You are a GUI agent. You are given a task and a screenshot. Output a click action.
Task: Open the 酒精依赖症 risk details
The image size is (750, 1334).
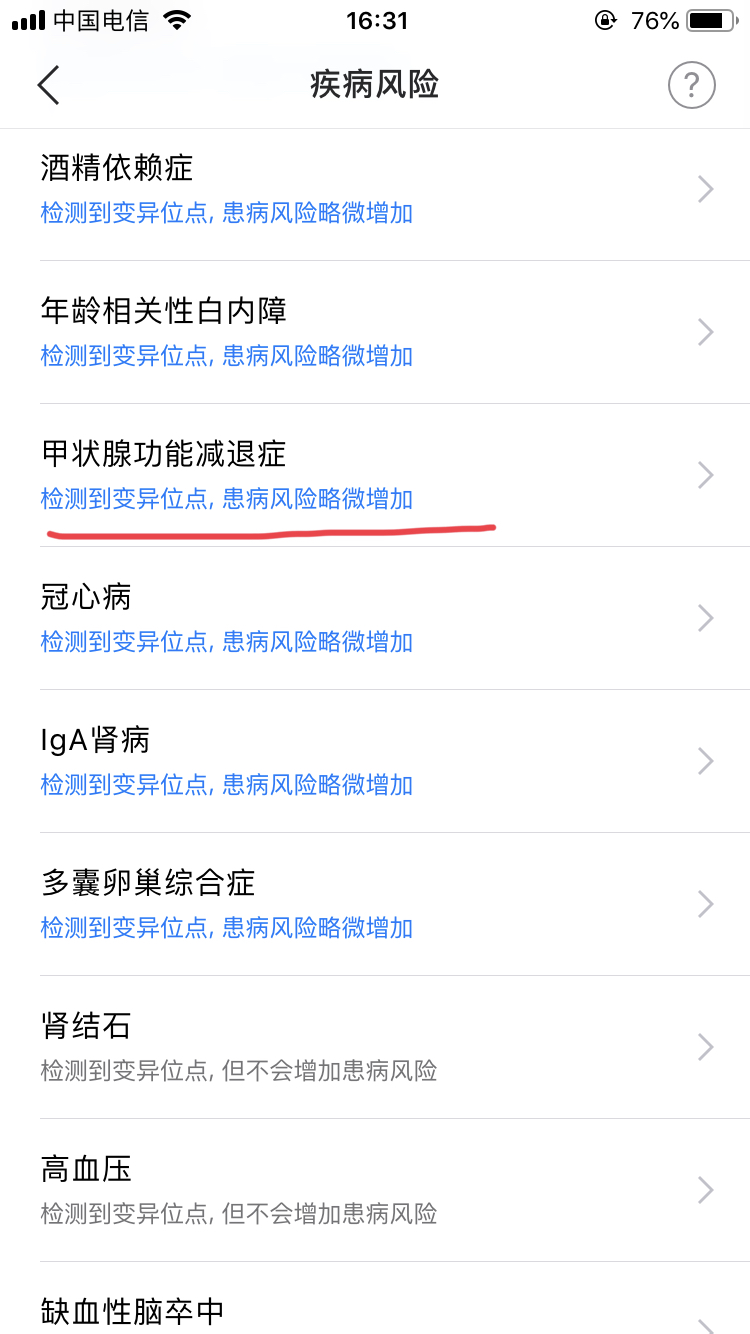(x=375, y=189)
